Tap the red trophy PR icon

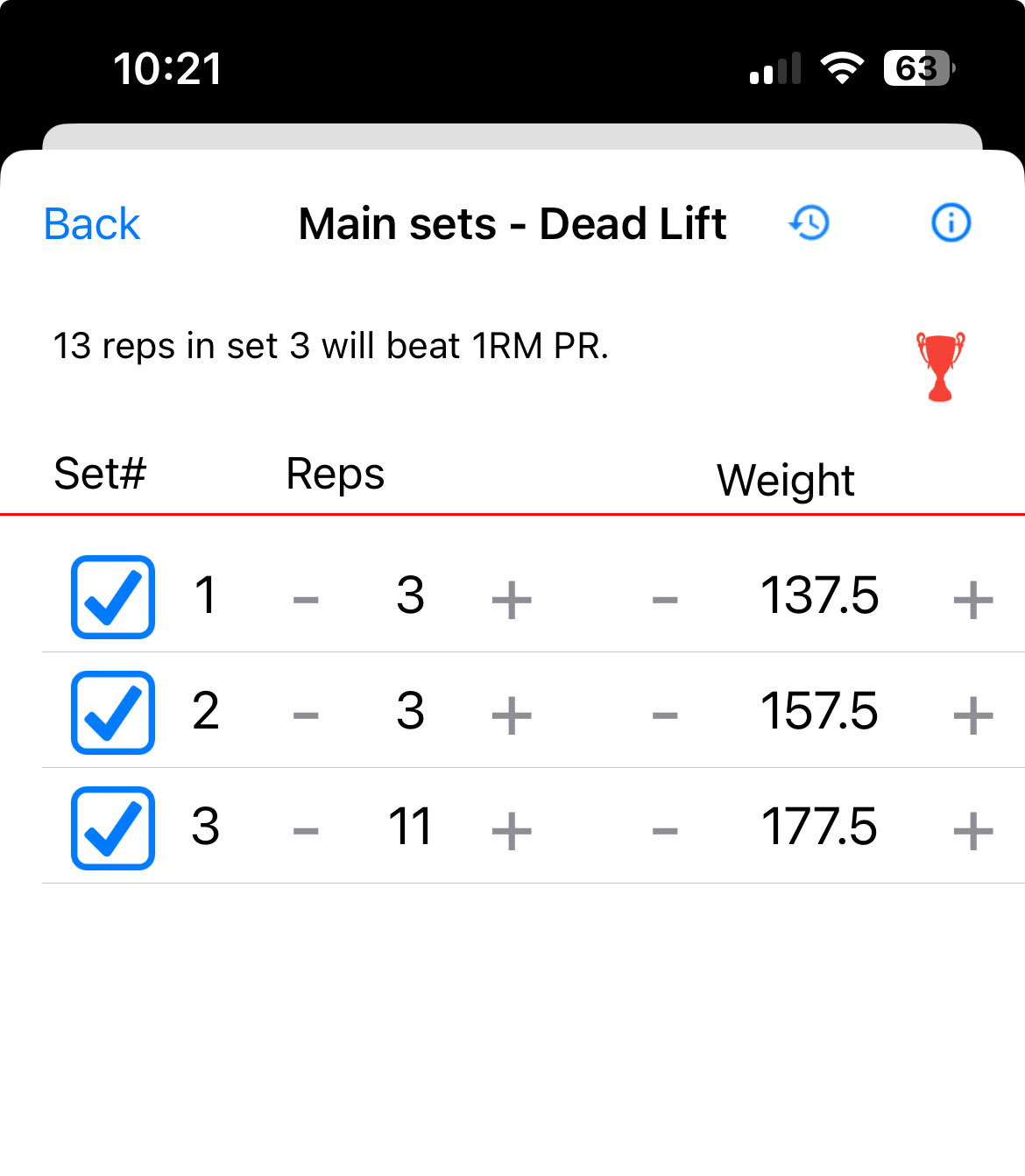[940, 367]
